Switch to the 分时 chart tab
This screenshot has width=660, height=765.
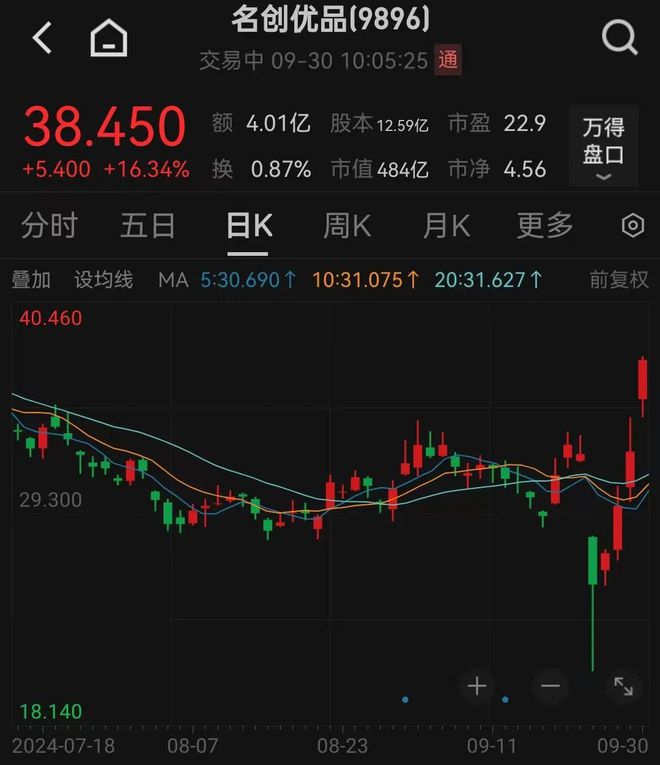[49, 226]
